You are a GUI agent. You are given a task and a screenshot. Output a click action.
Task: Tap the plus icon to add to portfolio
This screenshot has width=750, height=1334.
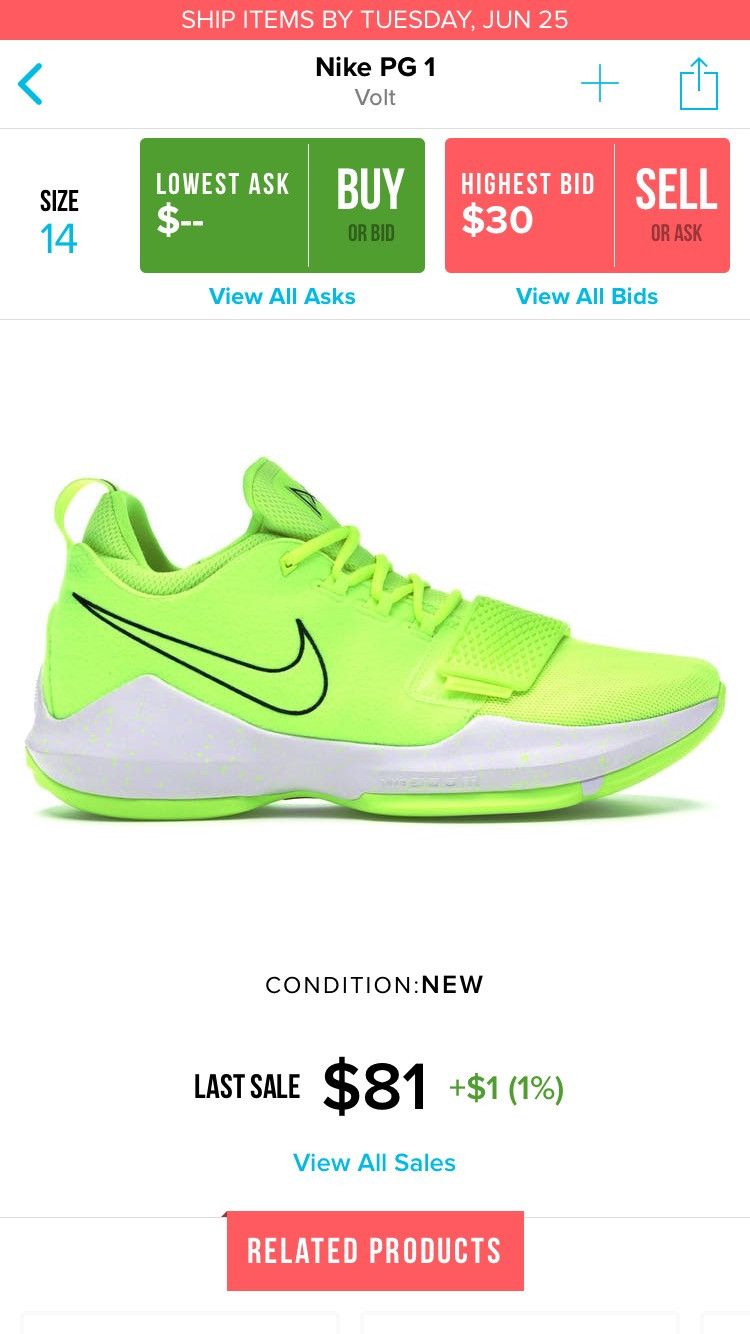click(600, 83)
